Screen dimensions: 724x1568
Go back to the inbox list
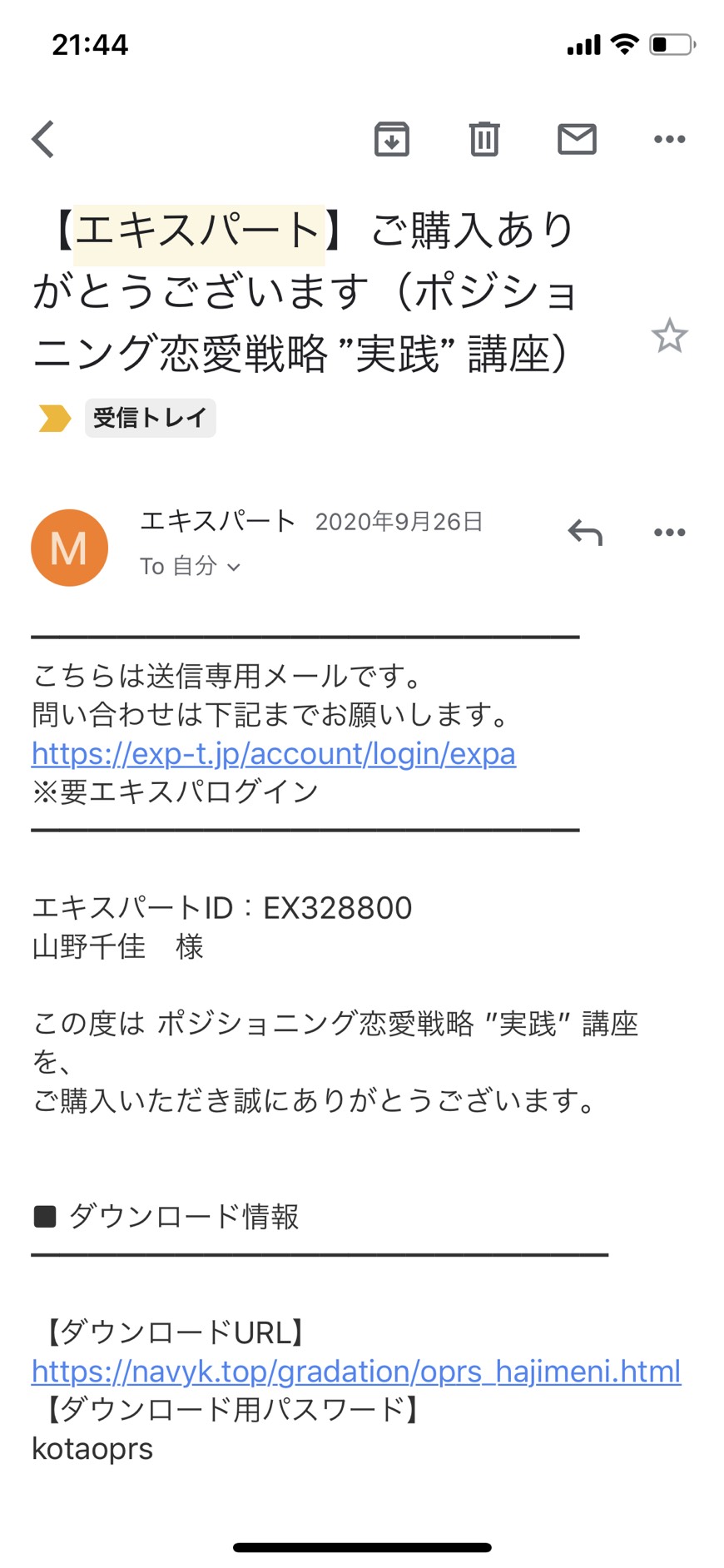[x=43, y=139]
